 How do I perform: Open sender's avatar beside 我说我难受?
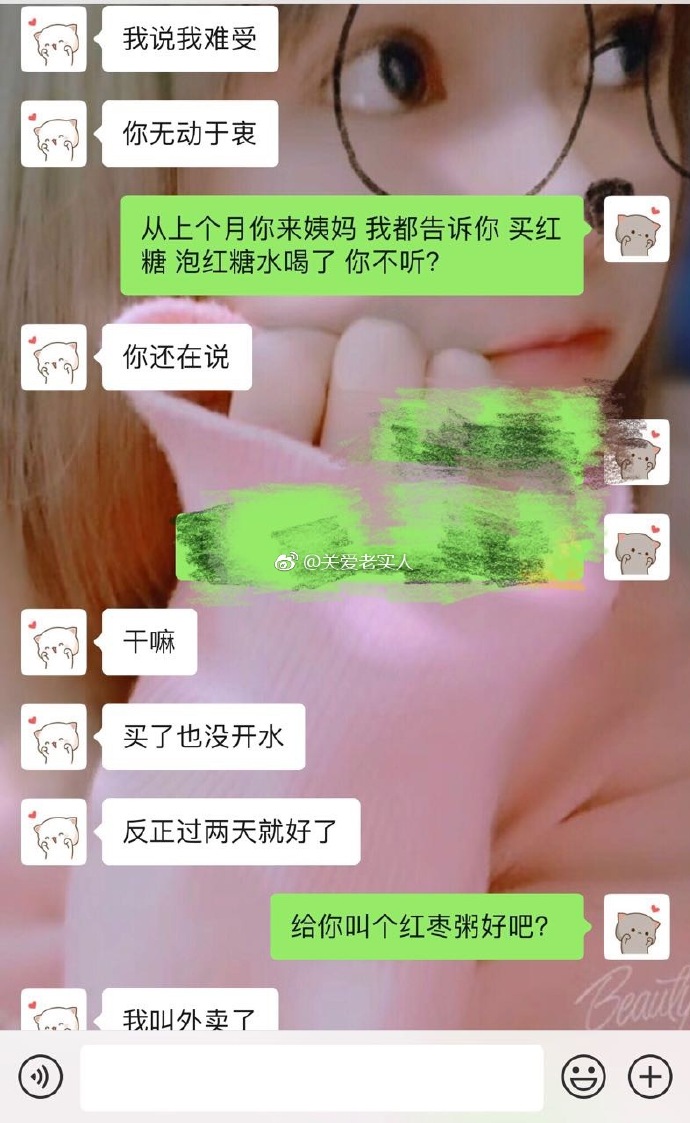[53, 39]
